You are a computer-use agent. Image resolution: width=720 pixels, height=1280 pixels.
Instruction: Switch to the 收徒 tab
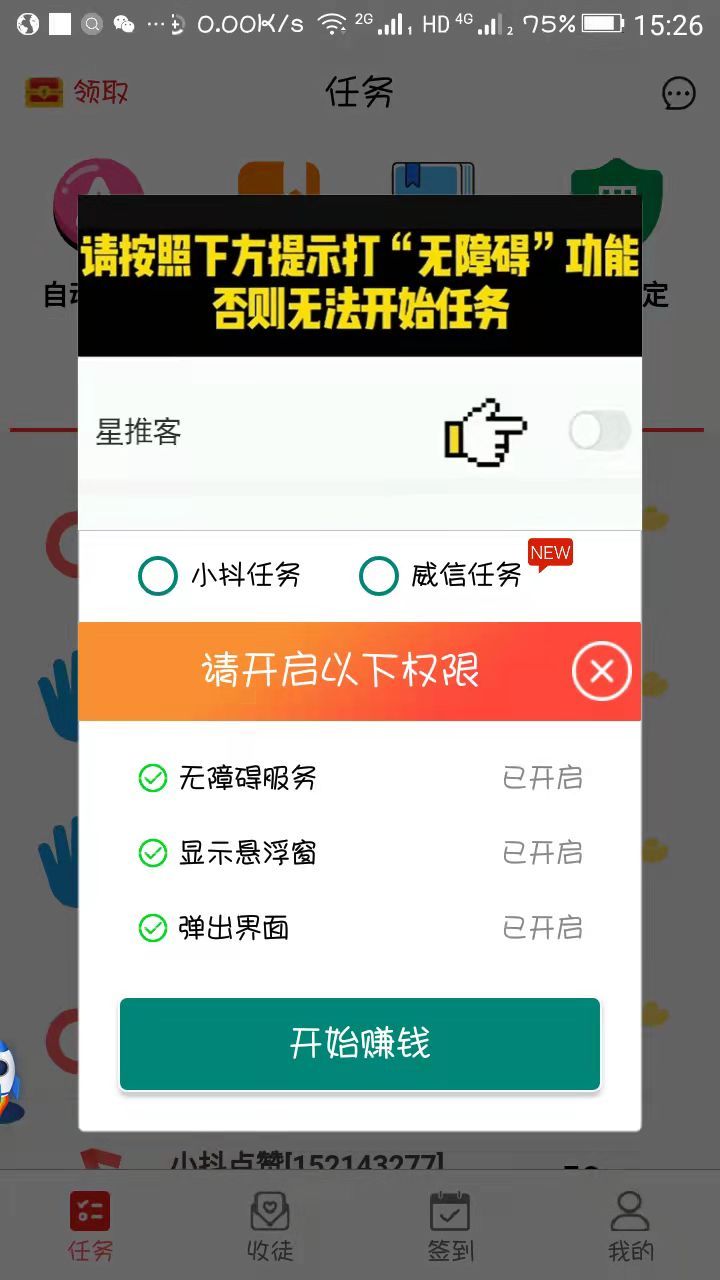point(270,1226)
